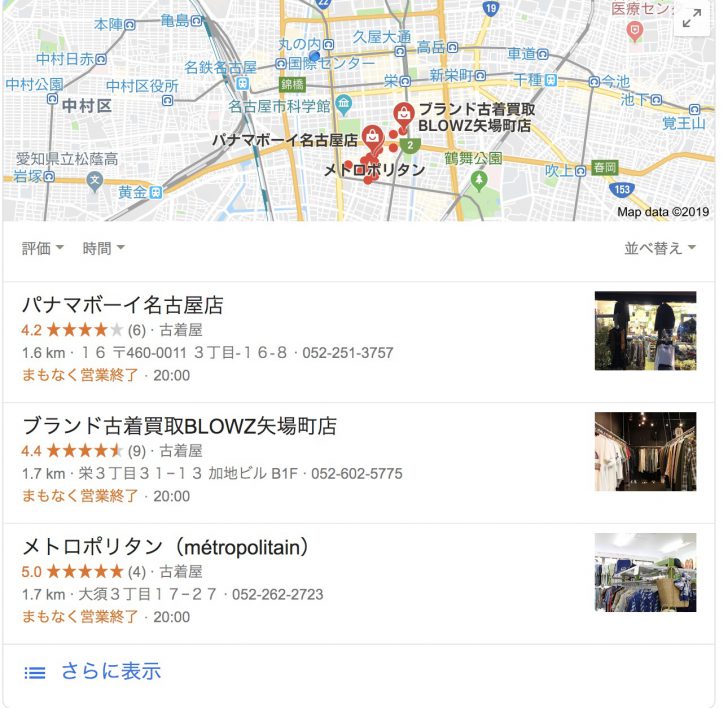The height and width of the screenshot is (708, 728).
Task: Open the 並べ替え sort dropdown
Action: coord(660,248)
